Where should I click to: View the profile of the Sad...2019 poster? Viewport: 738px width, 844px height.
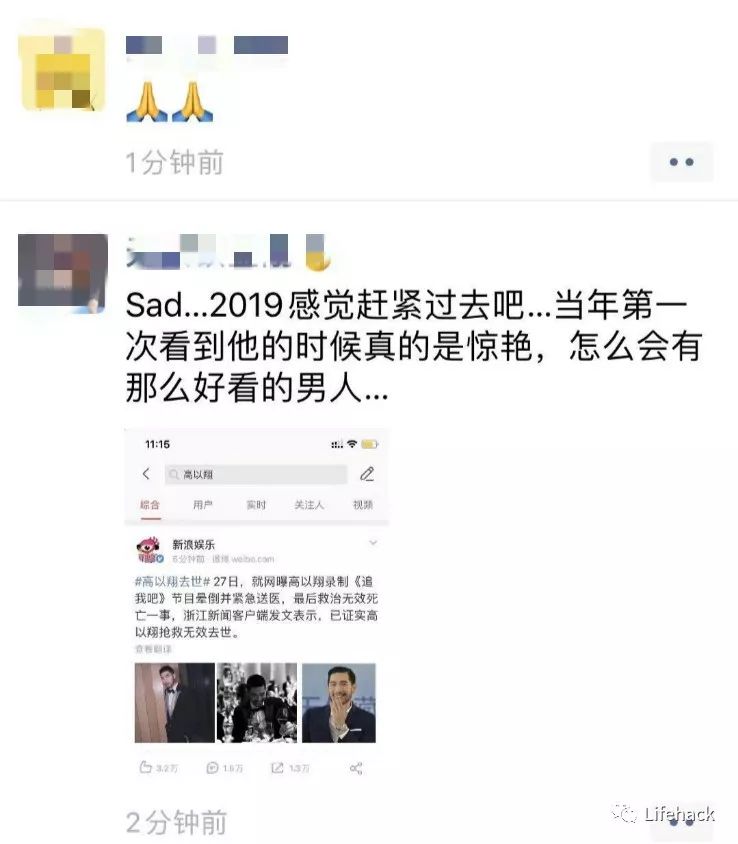point(62,270)
